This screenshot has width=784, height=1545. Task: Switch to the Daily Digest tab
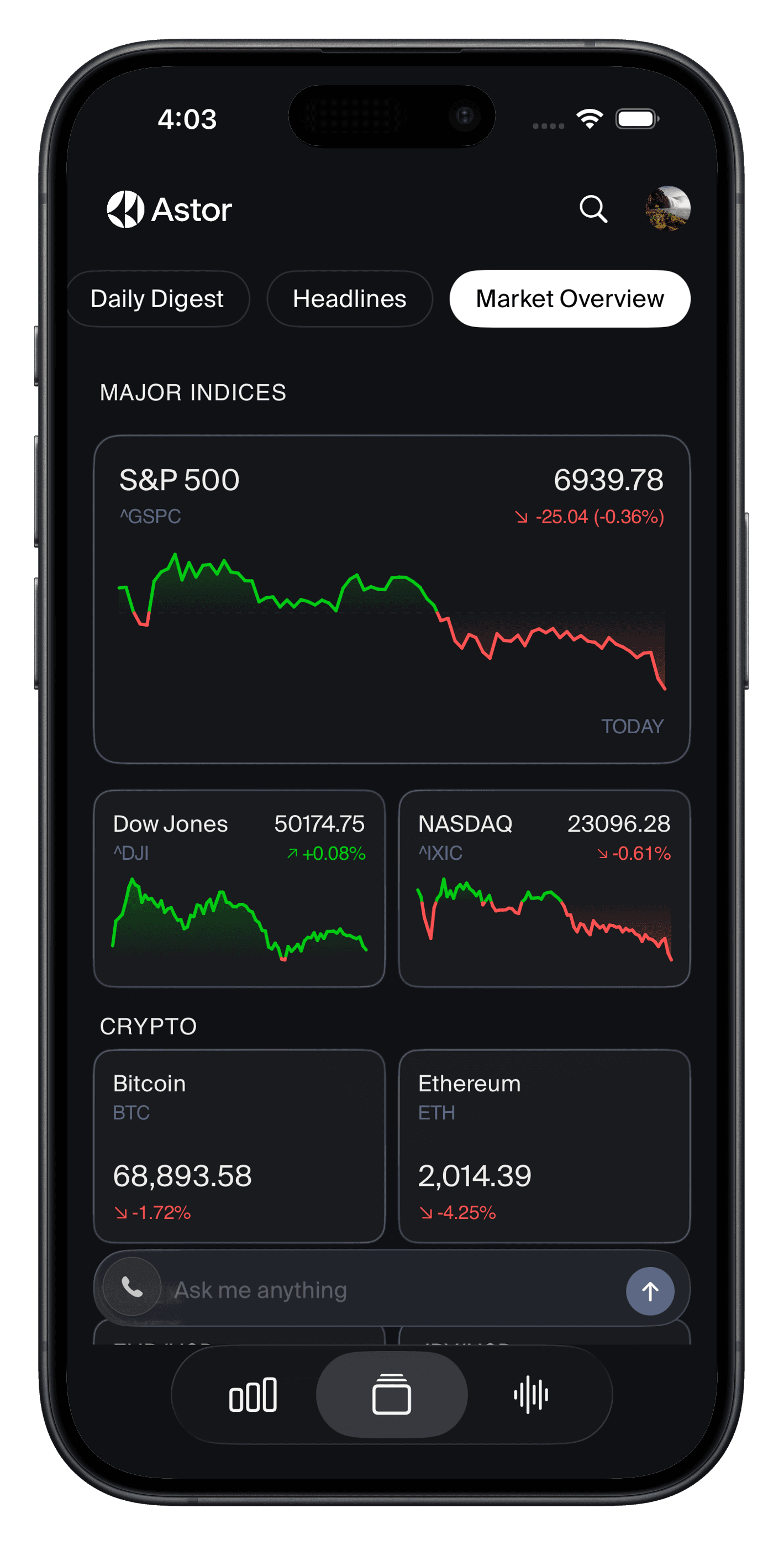pyautogui.click(x=157, y=298)
